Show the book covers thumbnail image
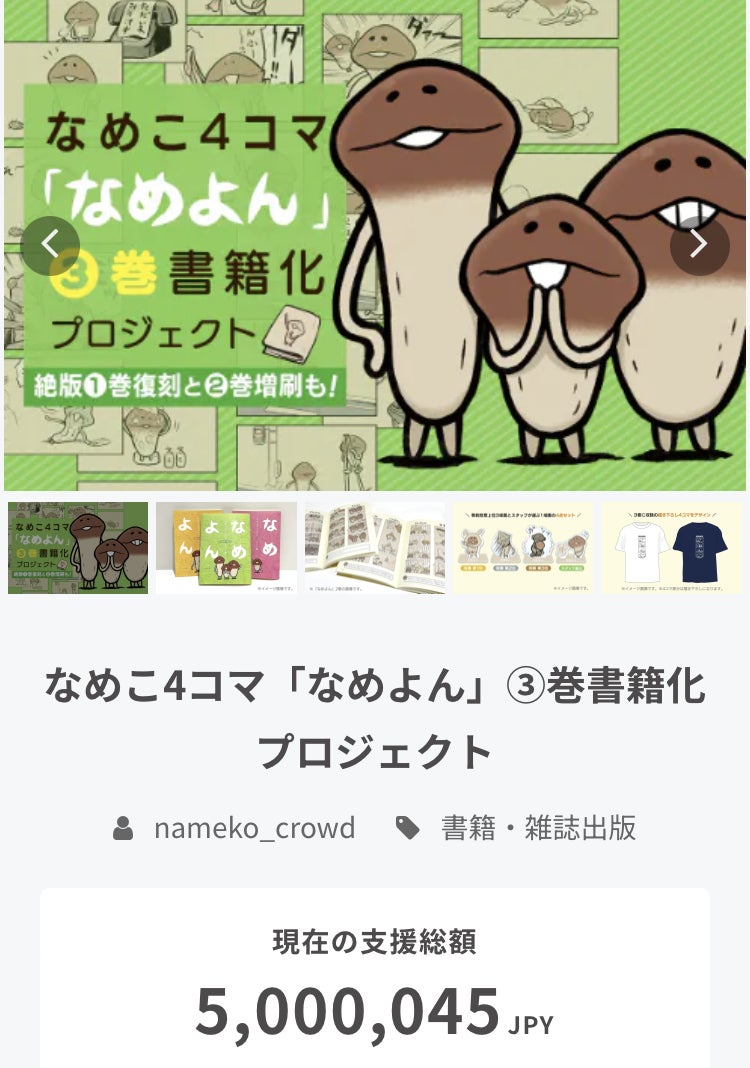The height and width of the screenshot is (1068, 750). (x=226, y=548)
